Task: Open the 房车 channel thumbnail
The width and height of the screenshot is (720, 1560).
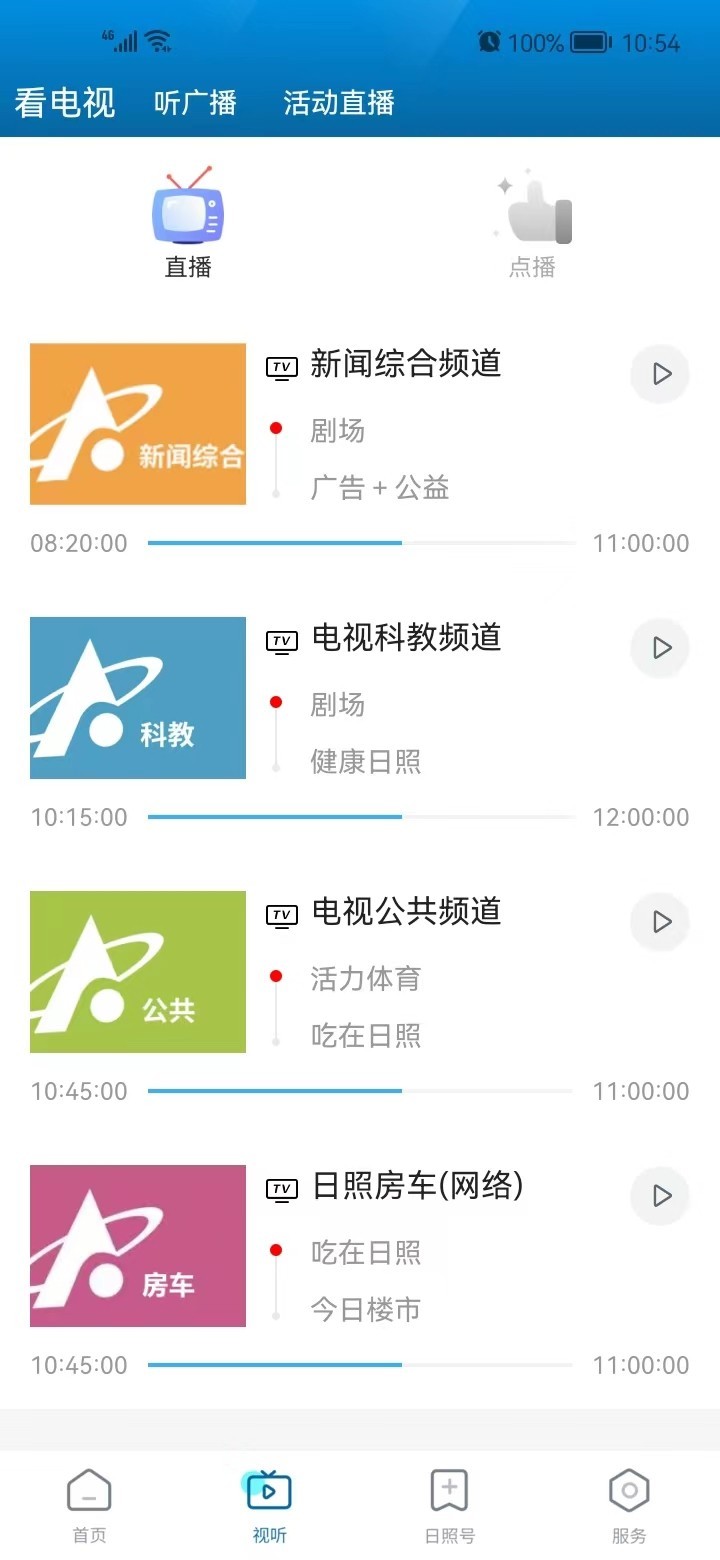Action: [138, 1246]
